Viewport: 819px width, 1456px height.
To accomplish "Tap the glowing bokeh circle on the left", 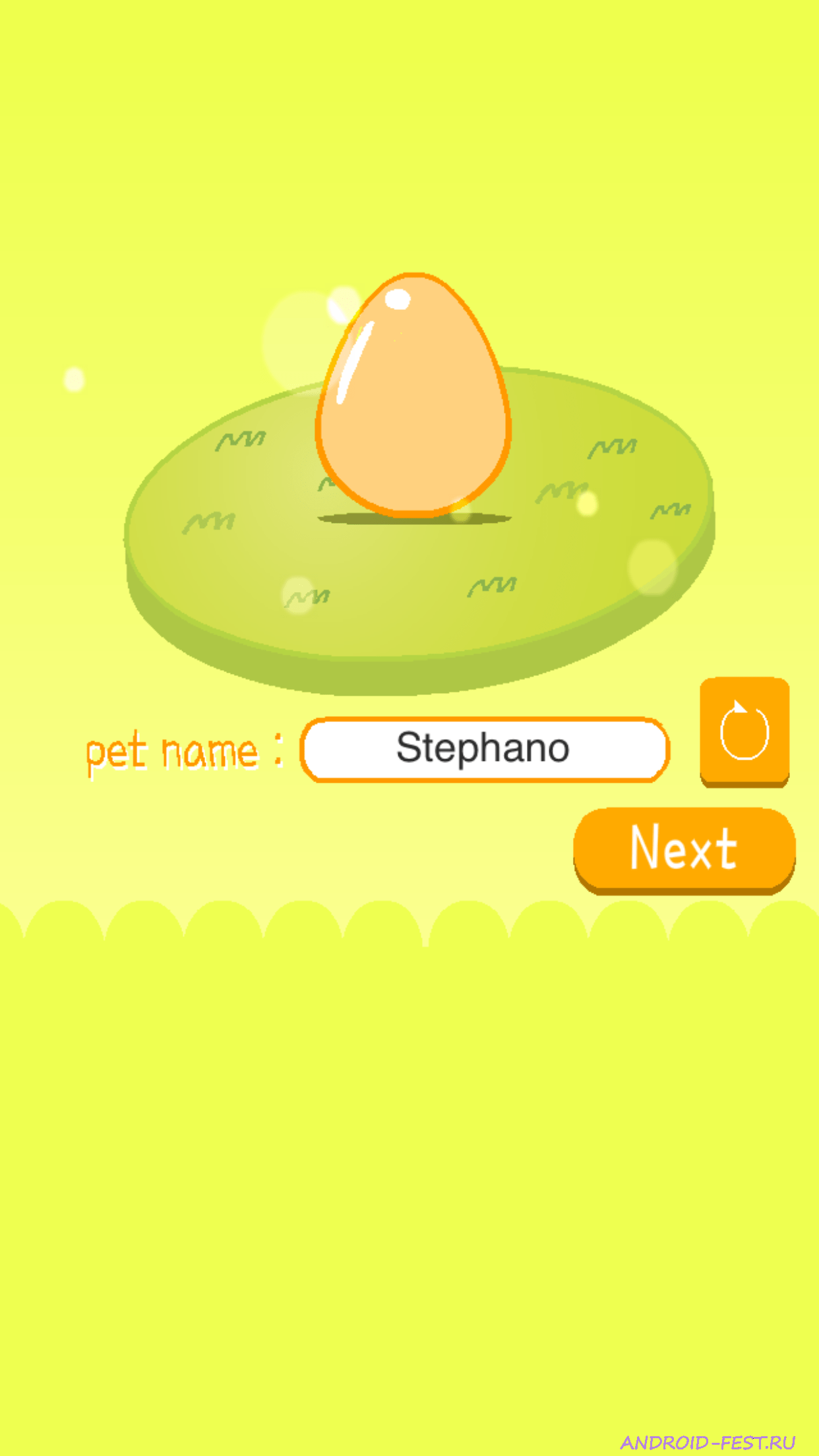I will (x=75, y=378).
